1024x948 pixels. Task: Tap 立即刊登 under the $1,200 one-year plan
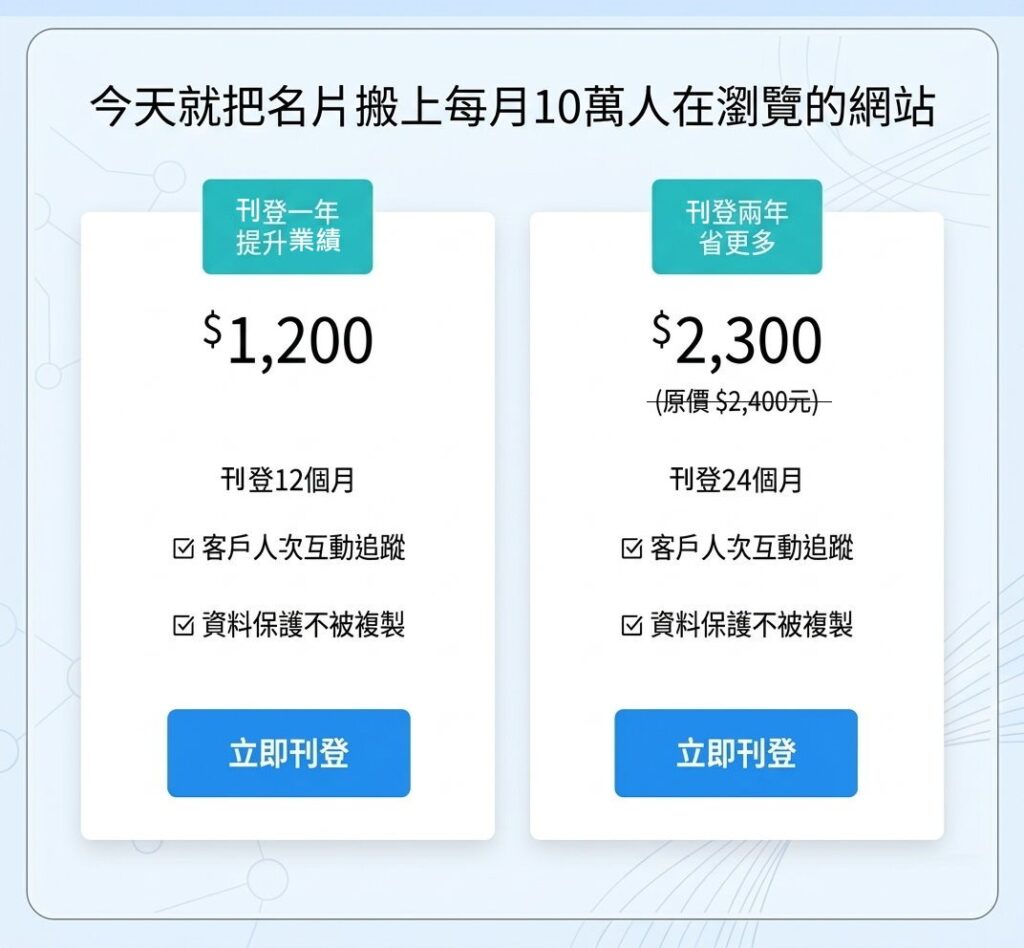288,753
